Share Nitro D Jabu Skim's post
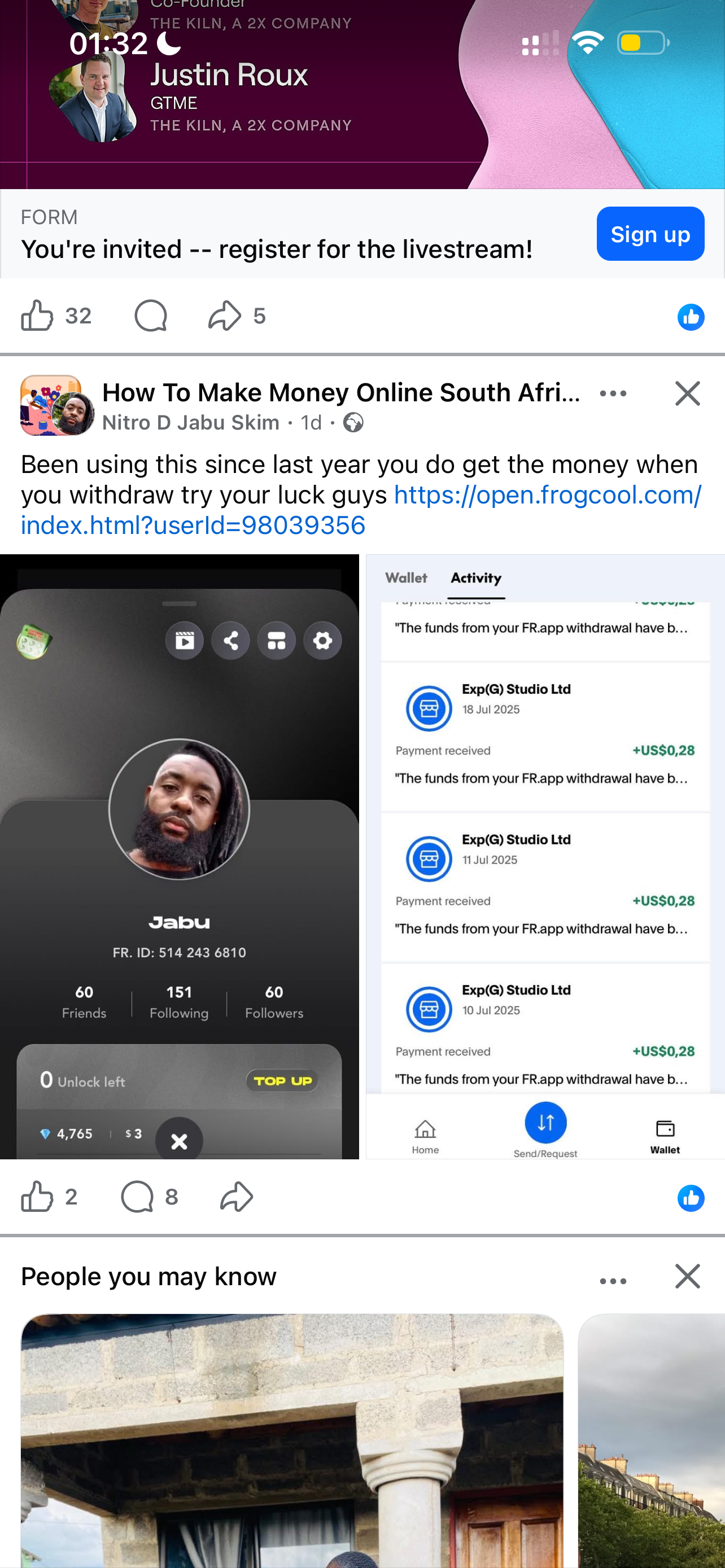 point(236,1197)
